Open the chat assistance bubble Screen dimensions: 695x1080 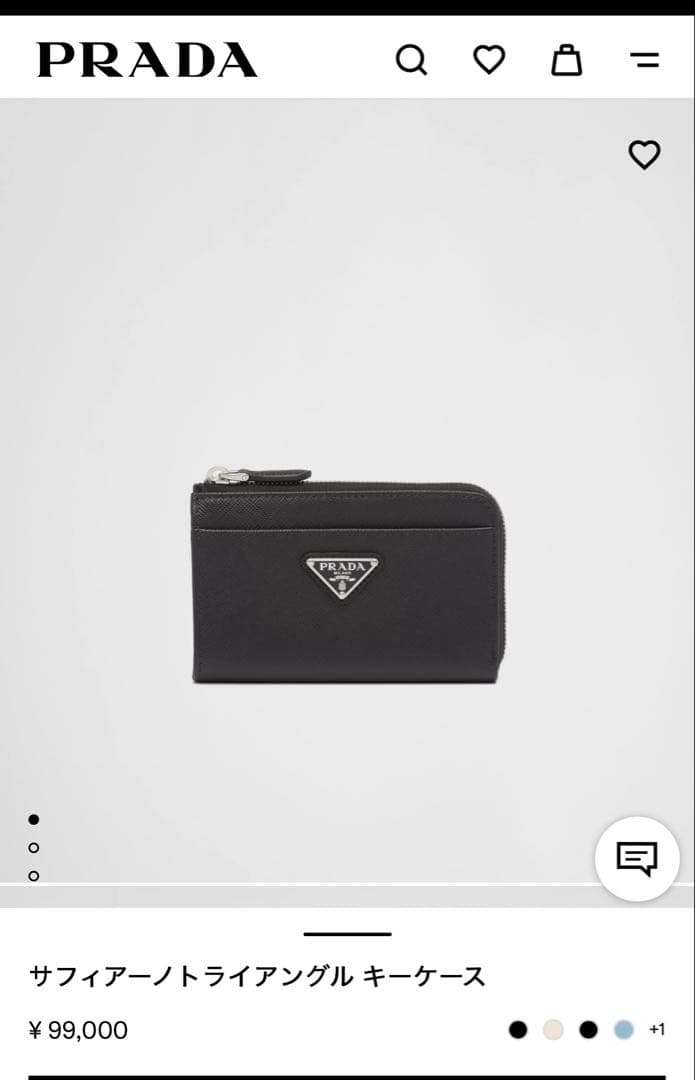pyautogui.click(x=637, y=858)
